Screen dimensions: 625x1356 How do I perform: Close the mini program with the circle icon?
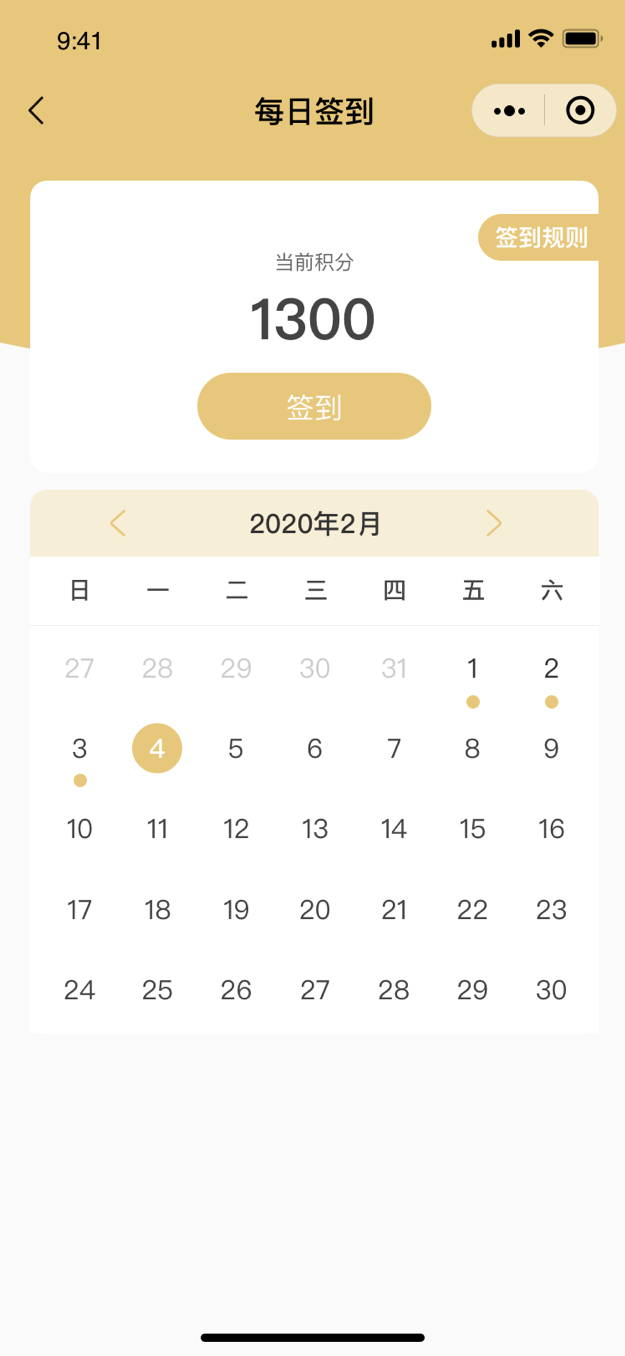pos(580,110)
